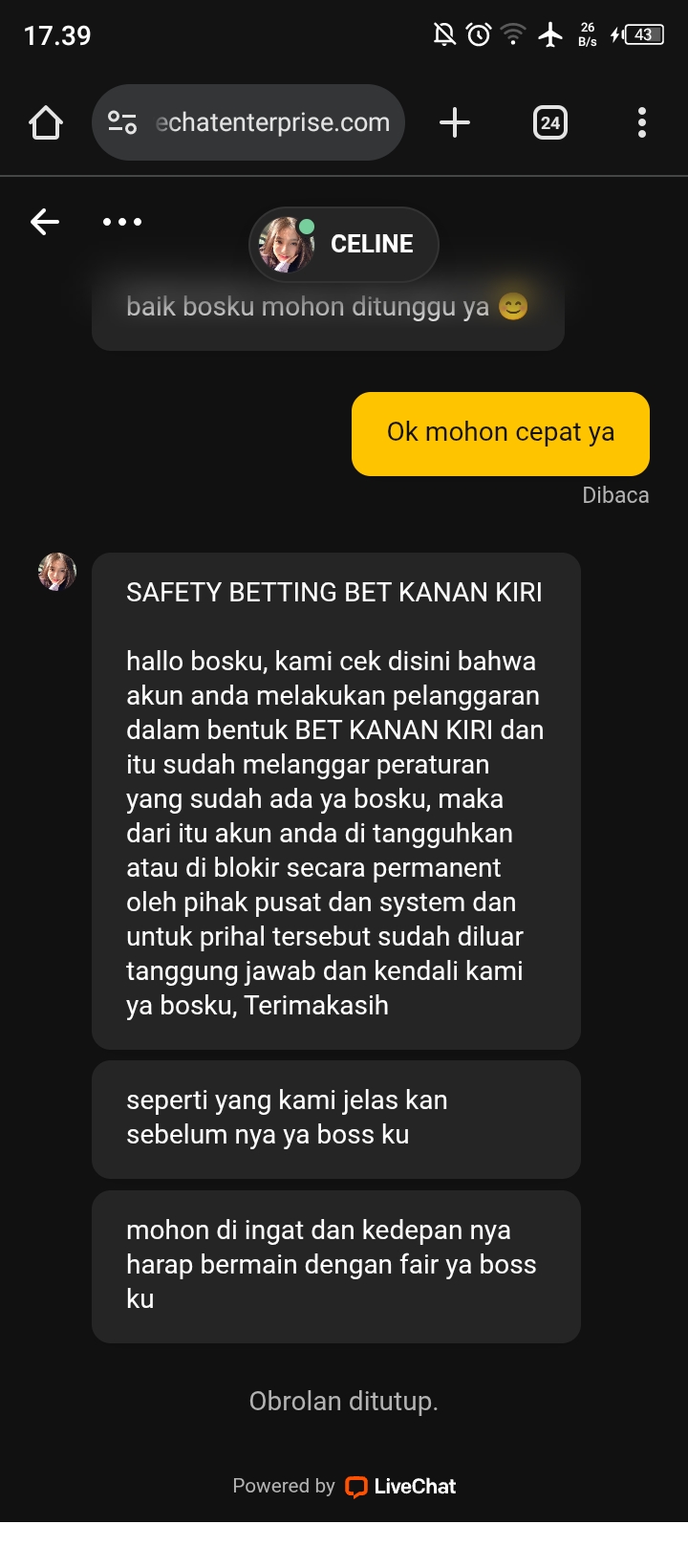Tap the browser home button
688x1568 pixels.
pyautogui.click(x=46, y=122)
